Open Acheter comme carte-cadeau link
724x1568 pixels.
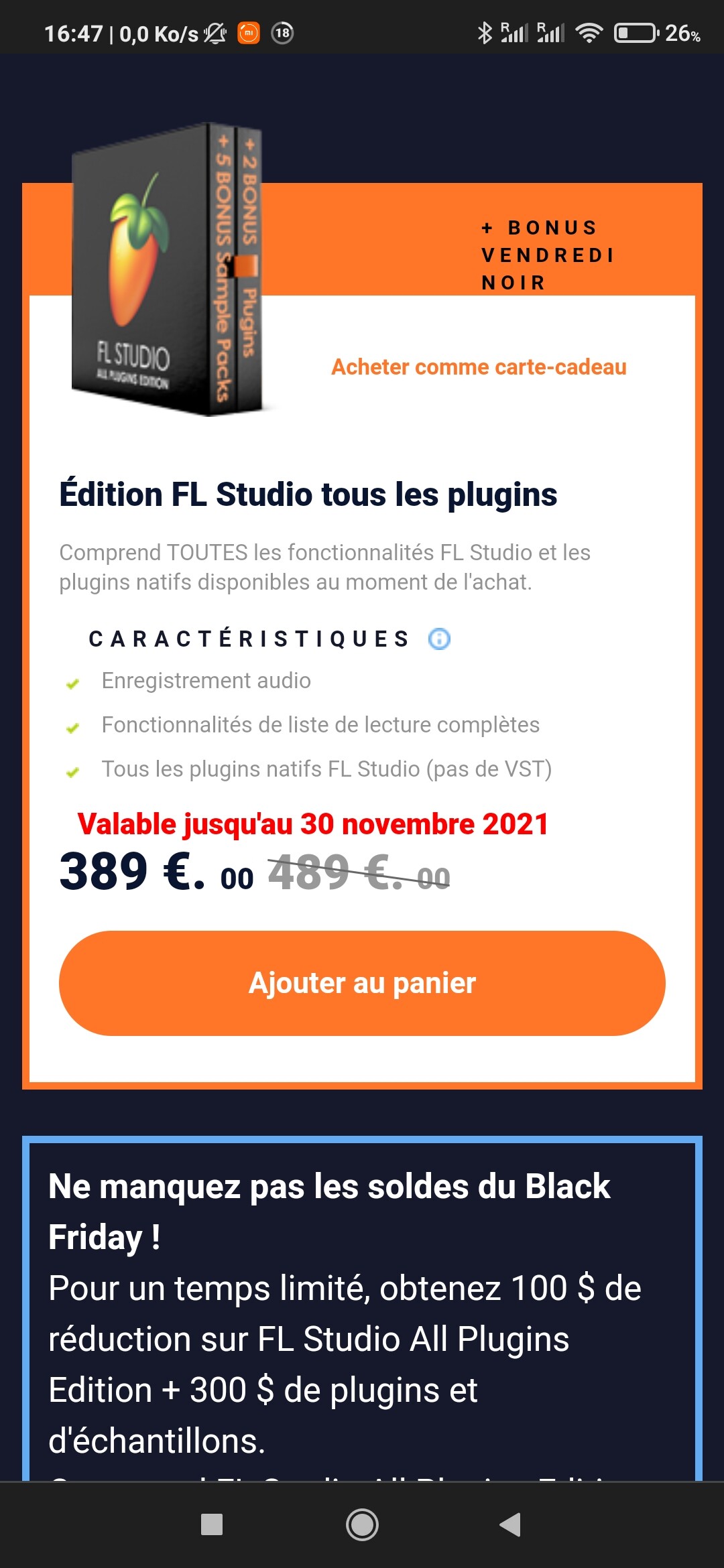479,367
